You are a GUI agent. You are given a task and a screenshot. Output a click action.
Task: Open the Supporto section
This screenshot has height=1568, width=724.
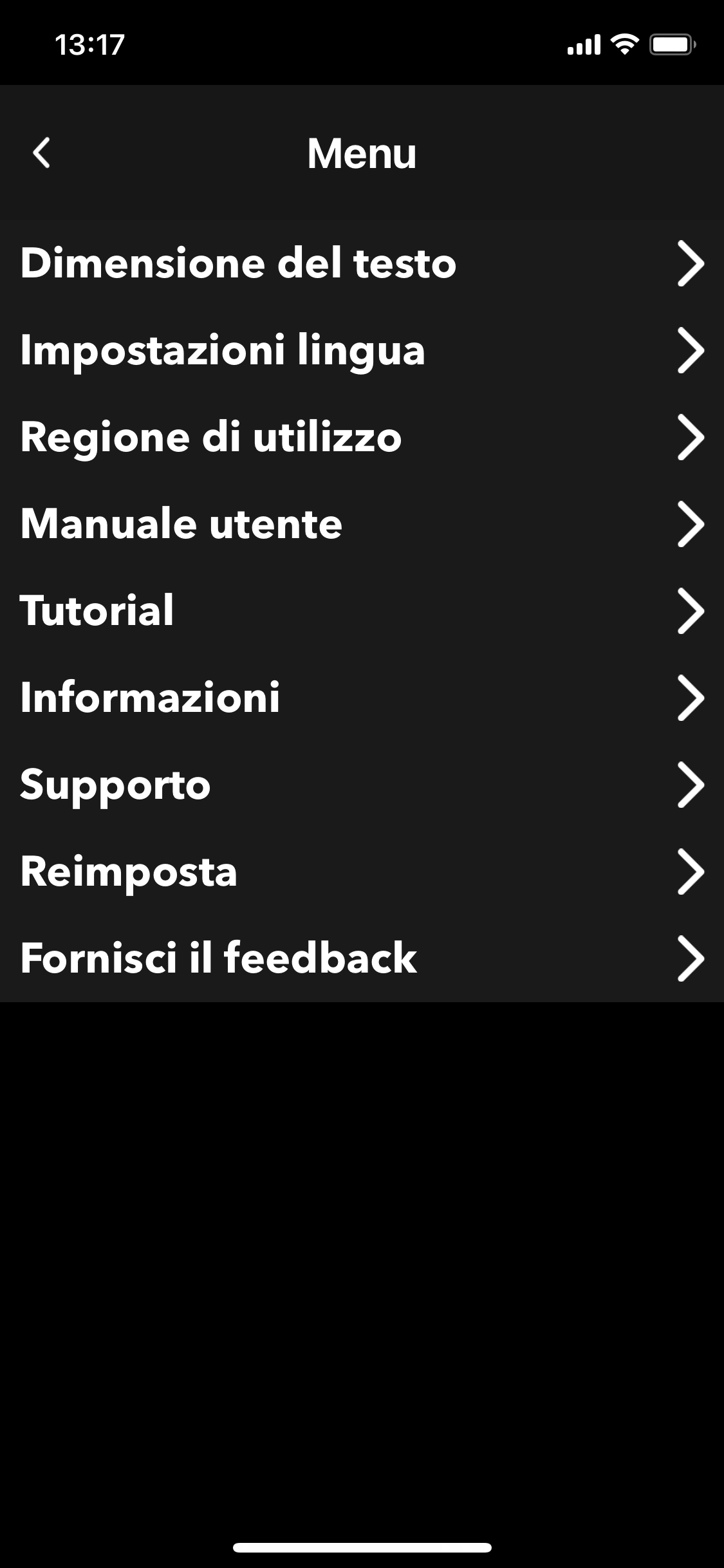(114, 784)
